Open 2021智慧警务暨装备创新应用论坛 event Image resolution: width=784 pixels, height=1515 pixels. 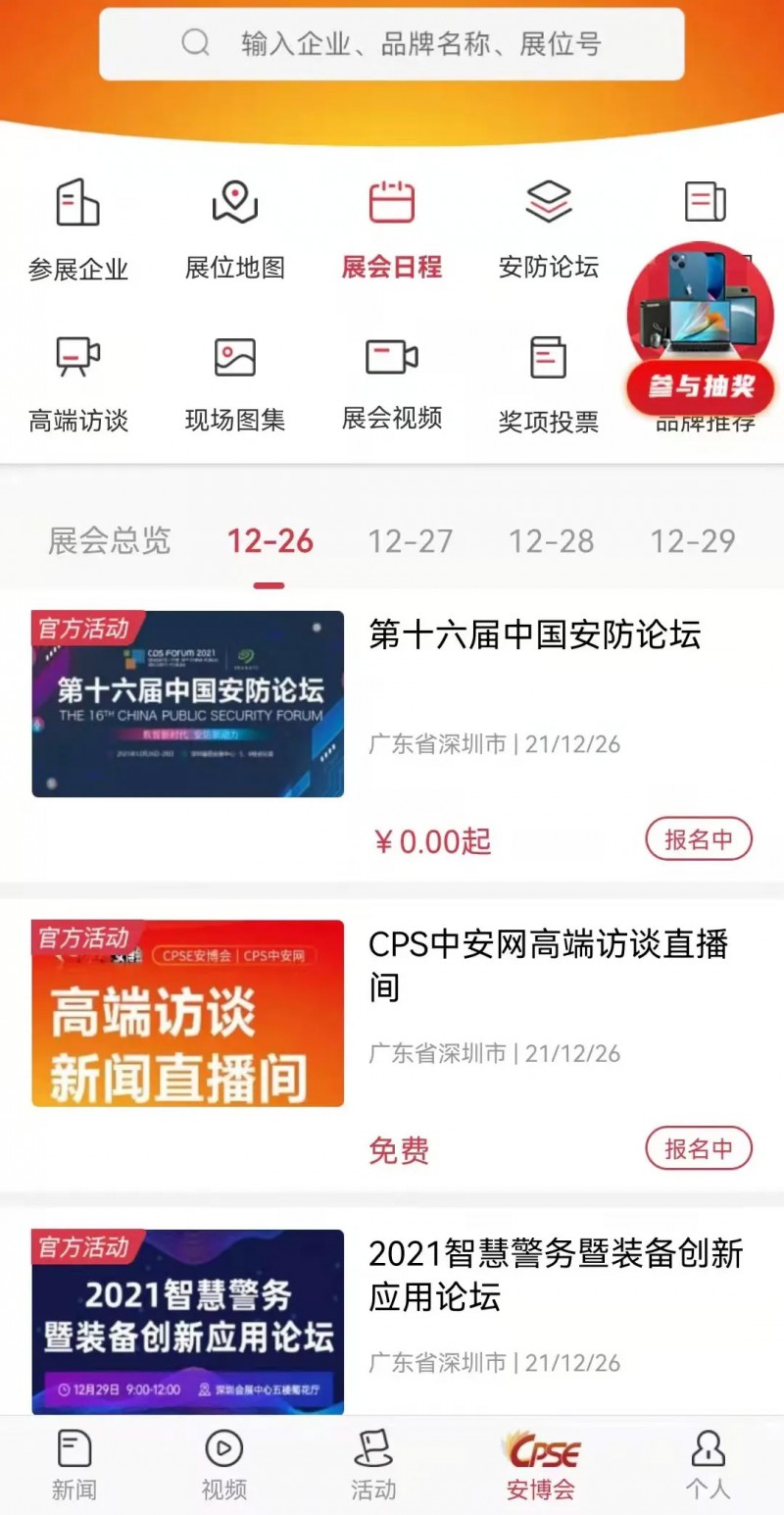555,1275
